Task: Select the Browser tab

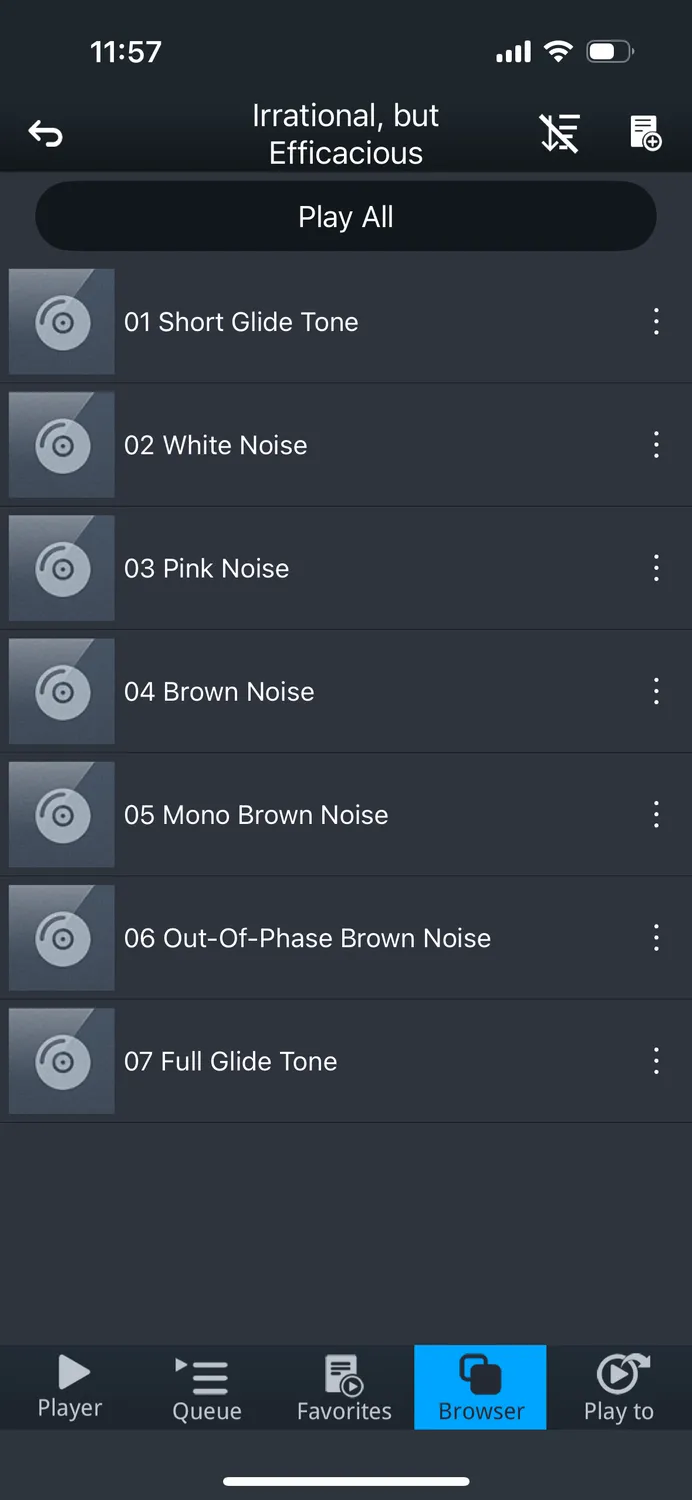Action: [481, 1387]
